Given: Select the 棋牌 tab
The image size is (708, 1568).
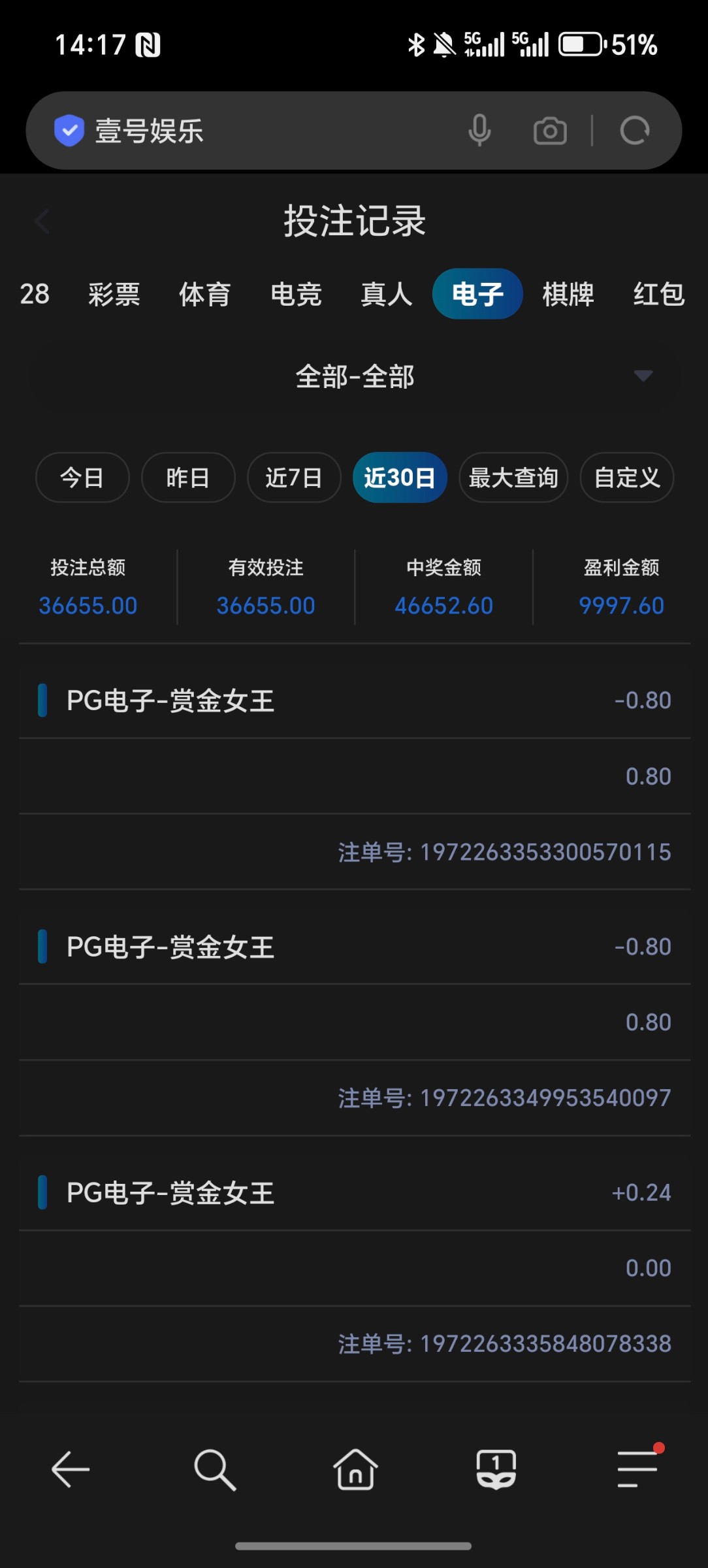Looking at the screenshot, I should coord(567,295).
